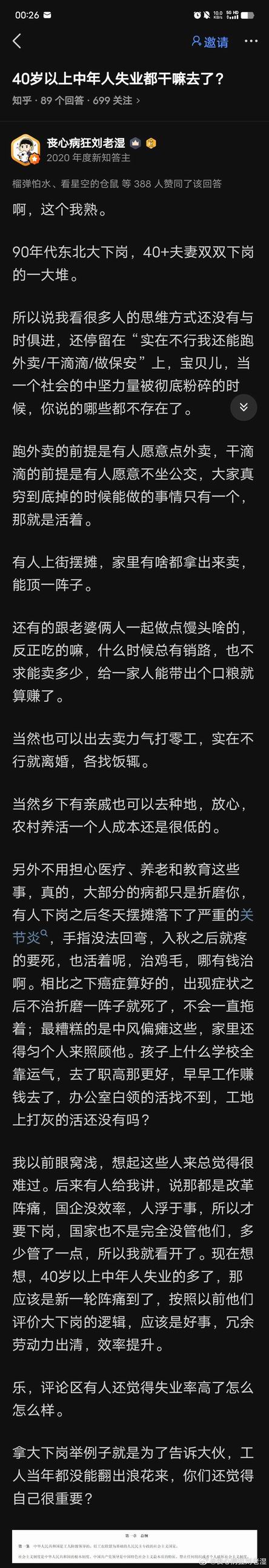View who upvoted in 等 388 人赞同了该回答
The image size is (269, 1568).
pos(117,184)
